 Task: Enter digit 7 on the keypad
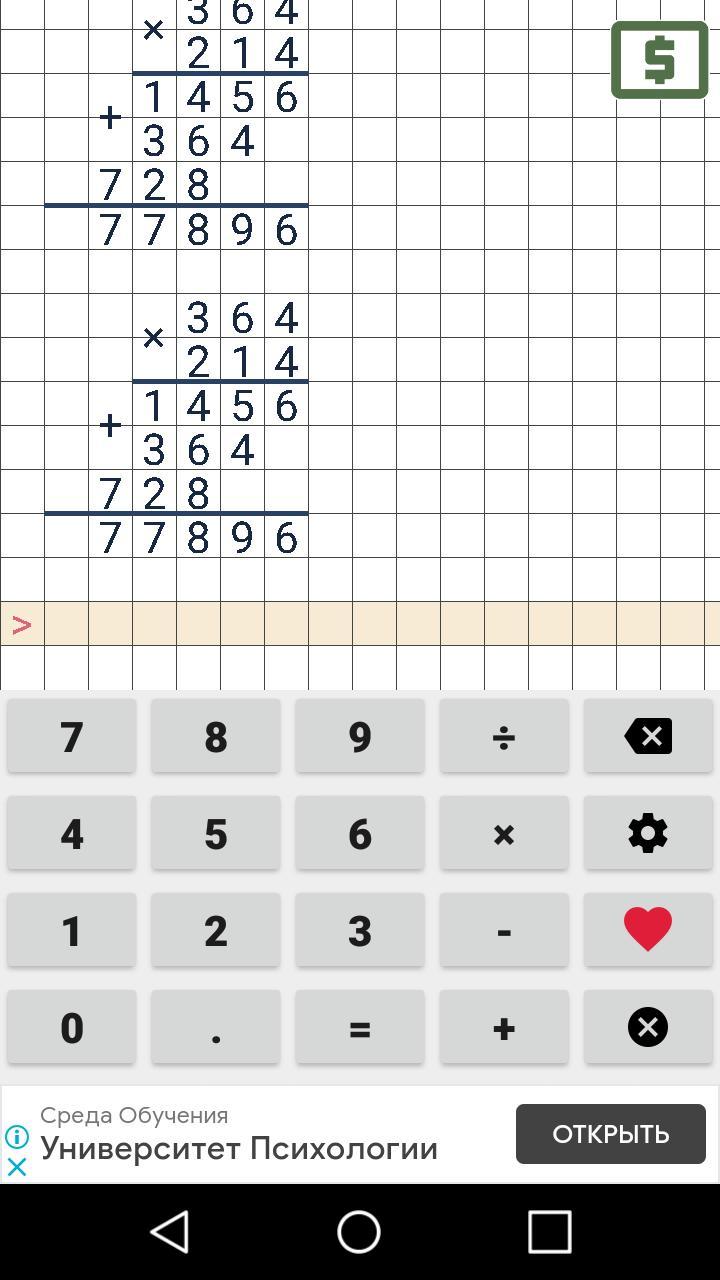(x=72, y=736)
